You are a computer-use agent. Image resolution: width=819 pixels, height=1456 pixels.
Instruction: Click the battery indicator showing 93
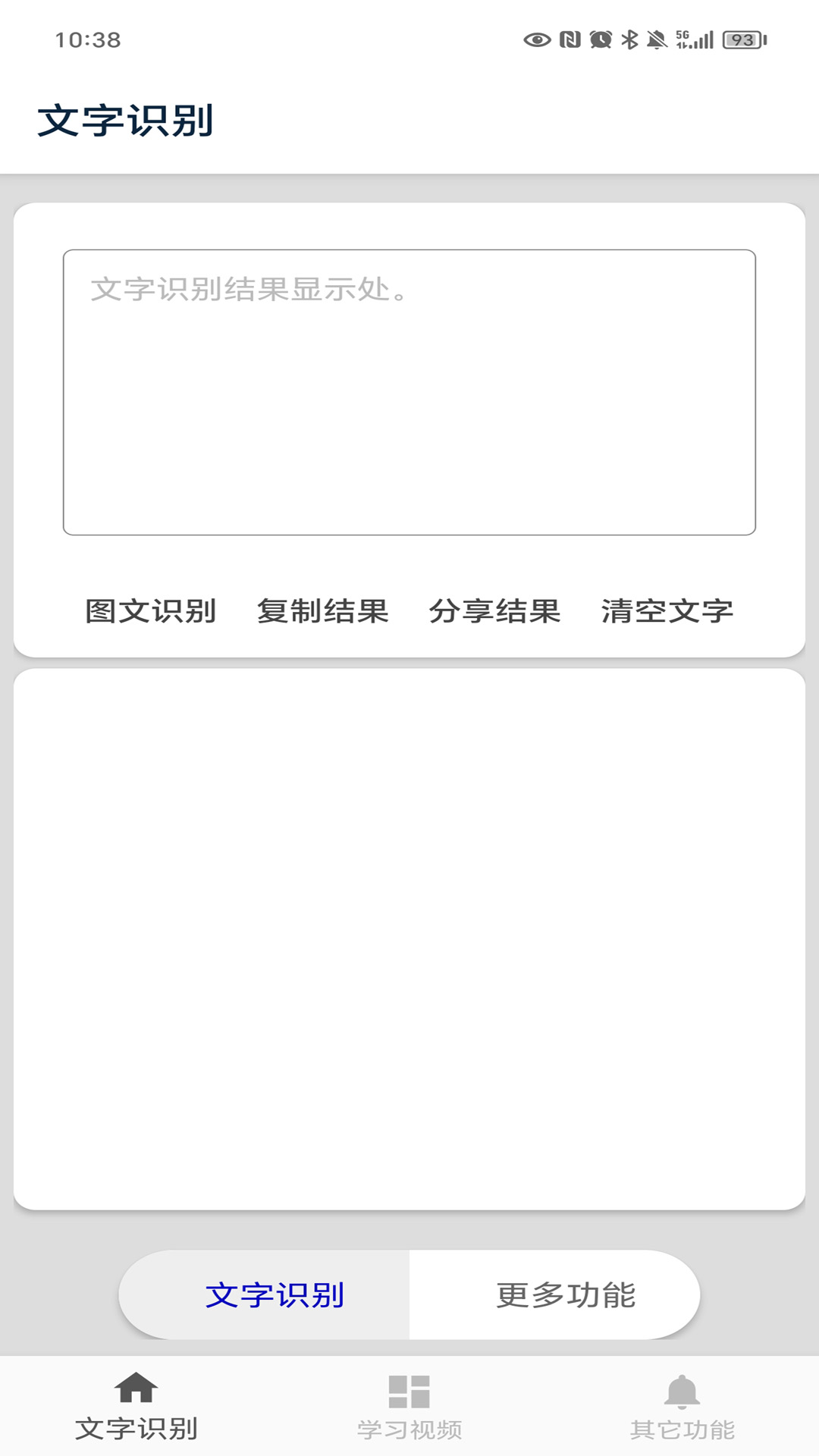pos(739,38)
